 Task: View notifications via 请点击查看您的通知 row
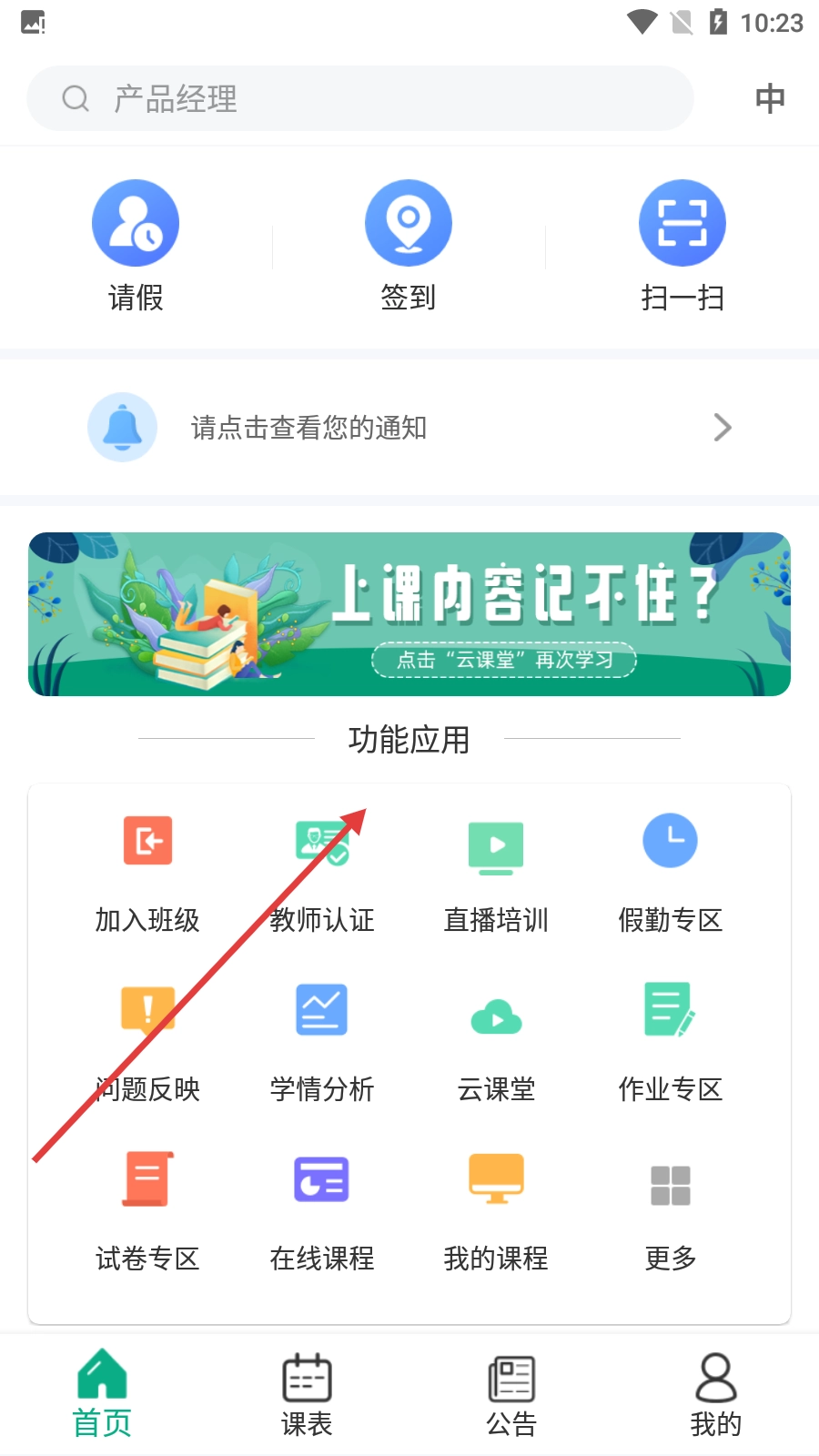[409, 428]
